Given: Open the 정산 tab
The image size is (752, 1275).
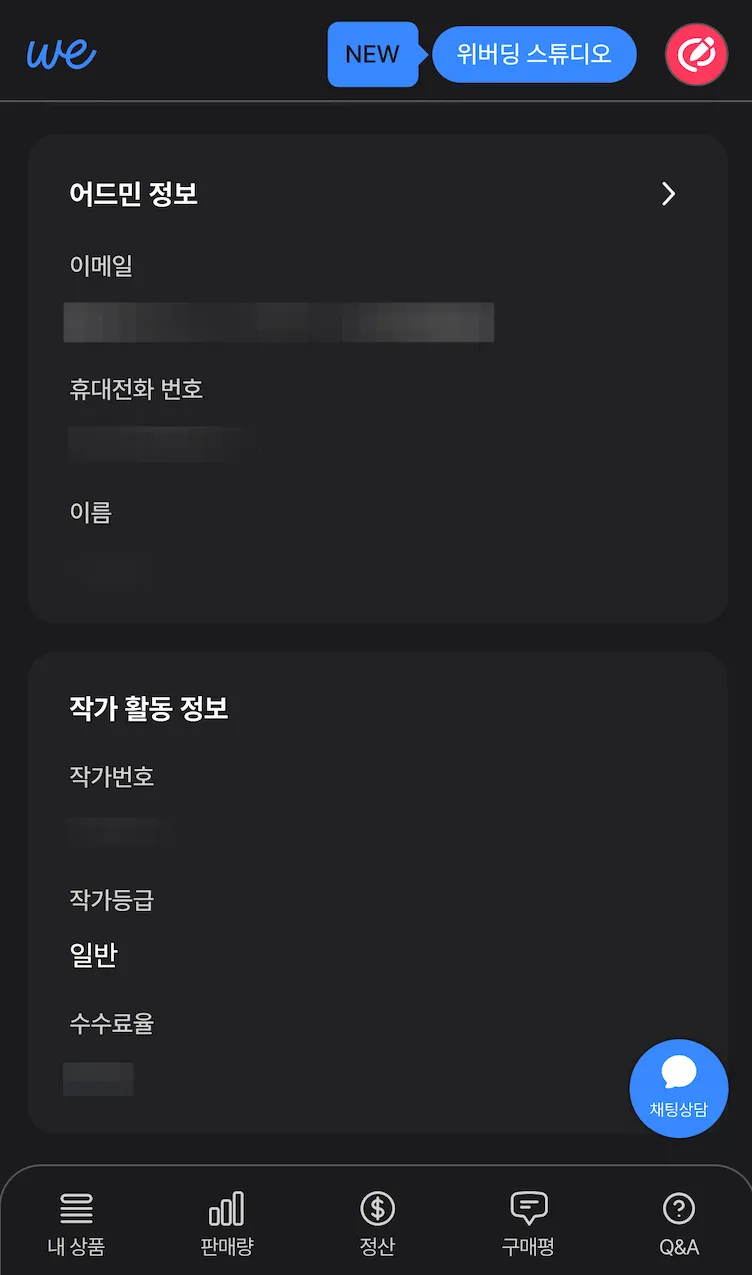Looking at the screenshot, I should [x=377, y=1223].
